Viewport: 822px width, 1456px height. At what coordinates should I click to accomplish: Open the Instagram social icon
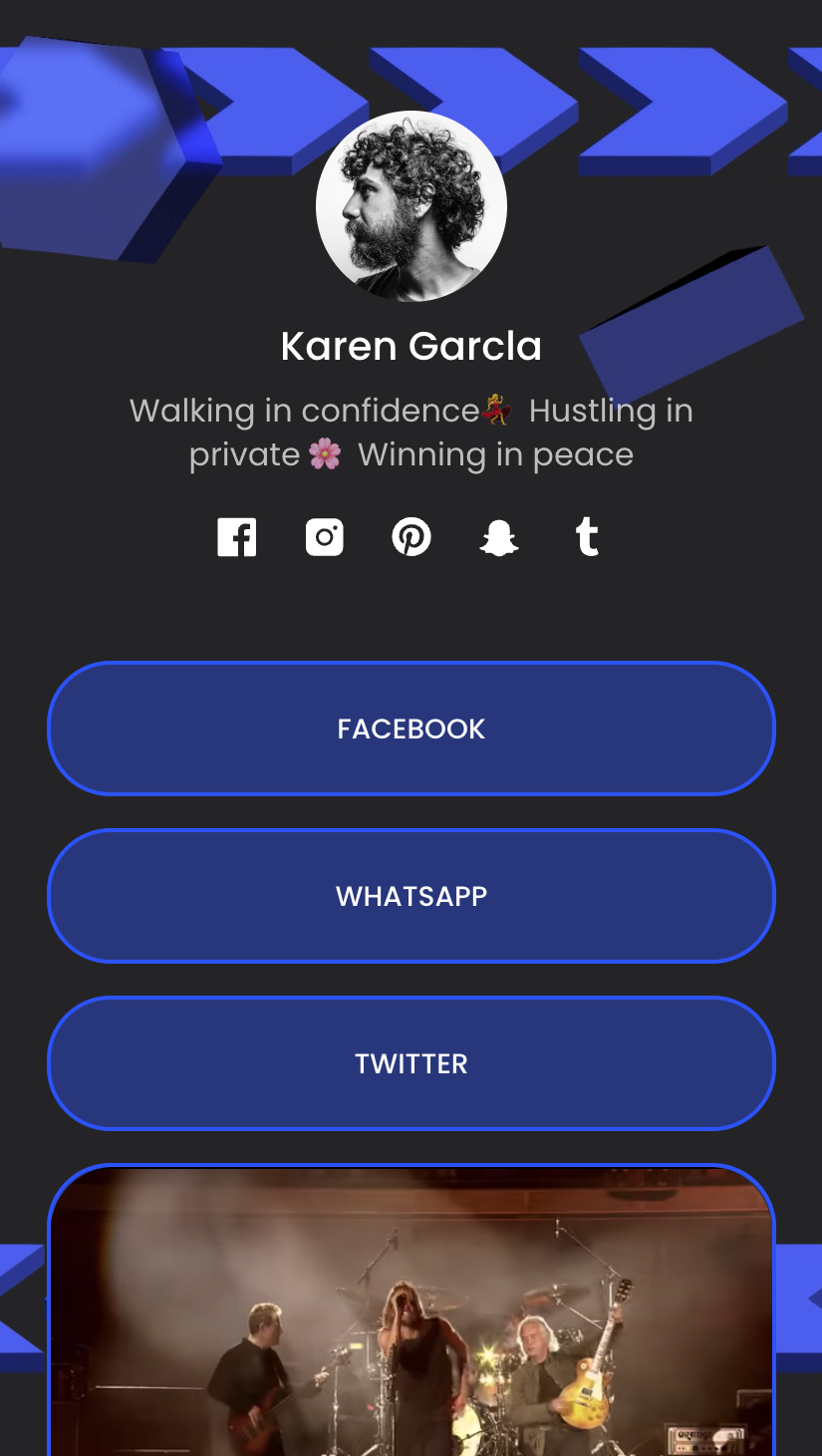pyautogui.click(x=324, y=537)
